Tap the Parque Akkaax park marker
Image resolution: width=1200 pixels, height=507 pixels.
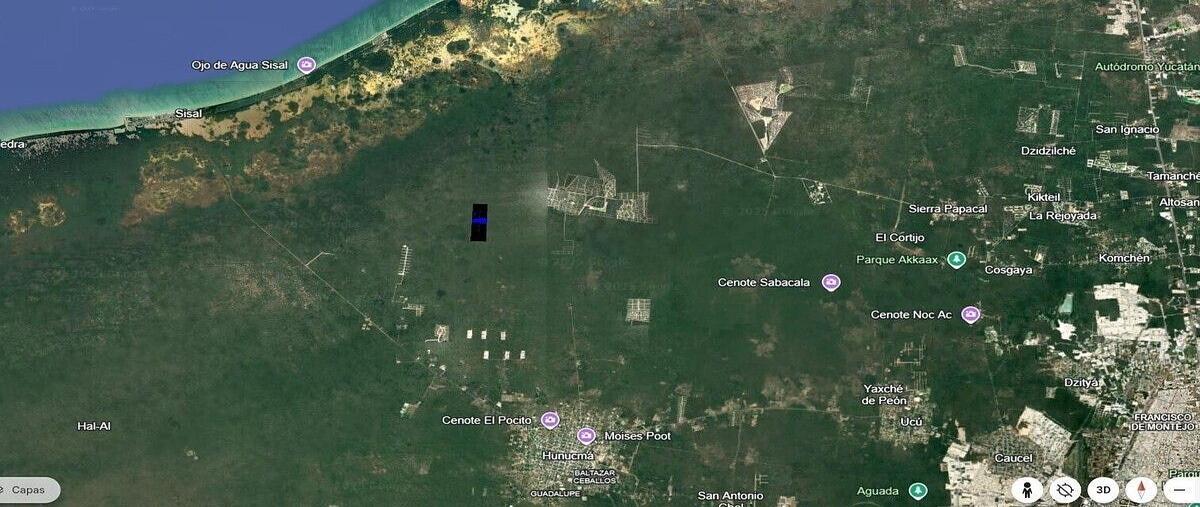tap(956, 259)
